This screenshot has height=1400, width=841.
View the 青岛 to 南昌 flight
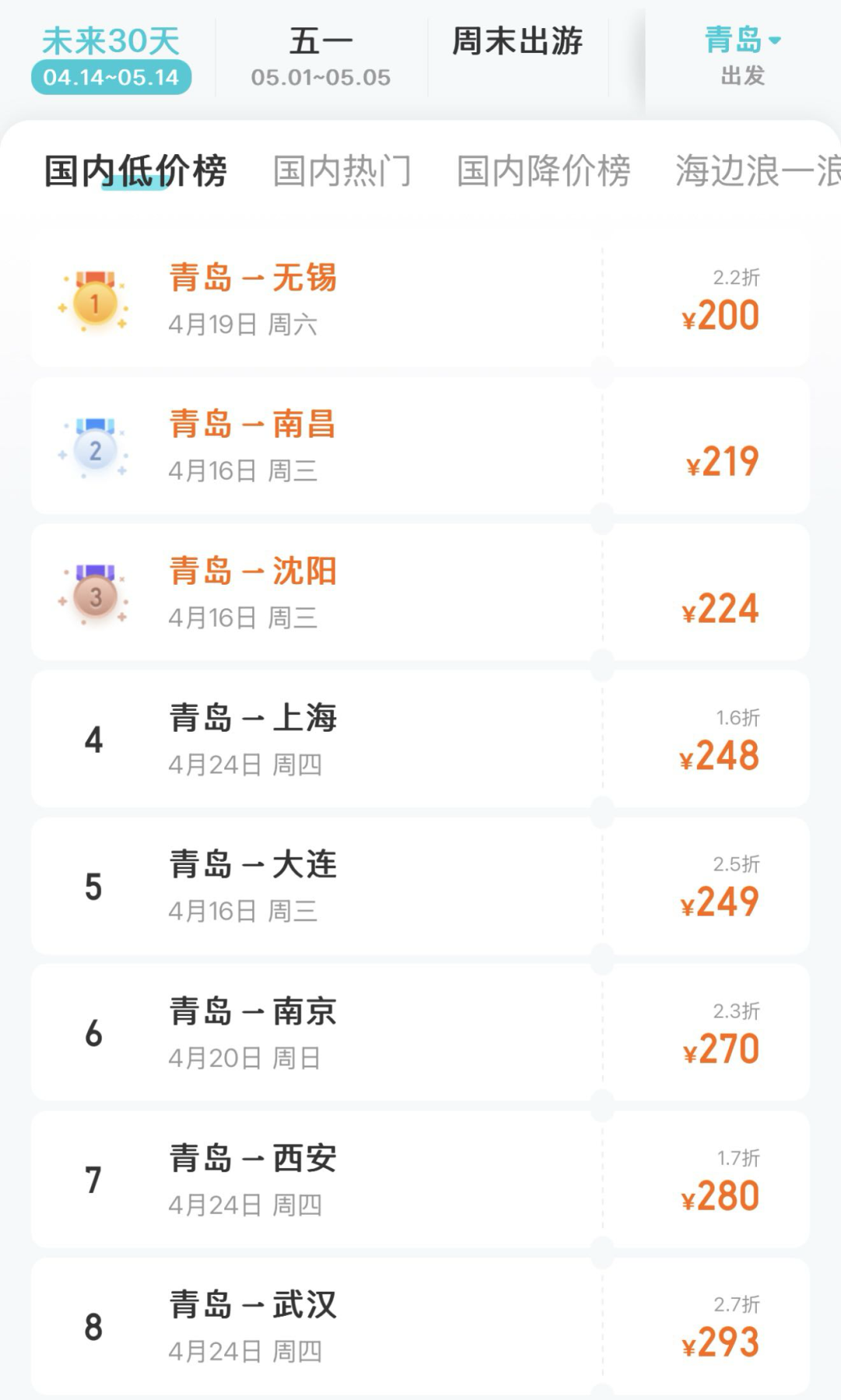(x=420, y=446)
